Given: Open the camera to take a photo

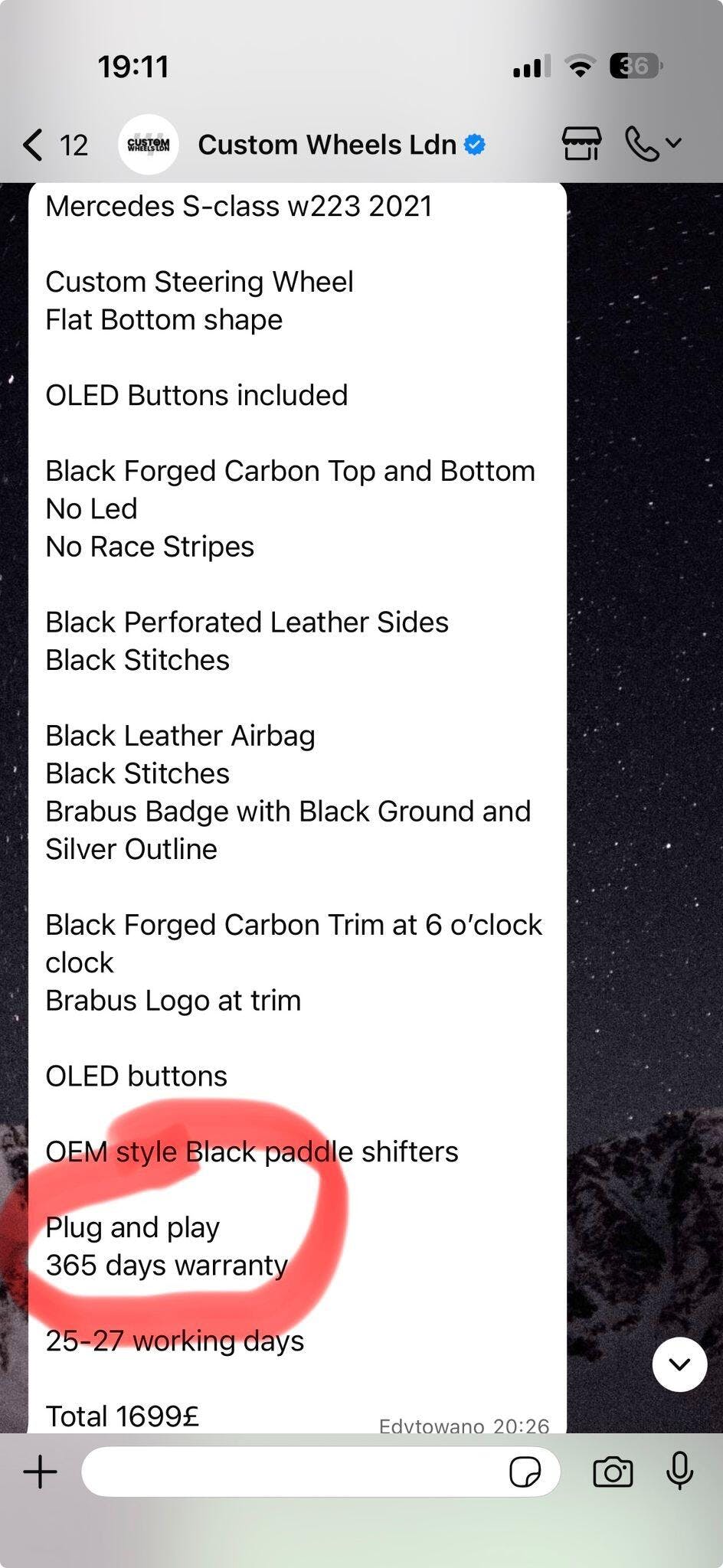Looking at the screenshot, I should coord(613,1472).
